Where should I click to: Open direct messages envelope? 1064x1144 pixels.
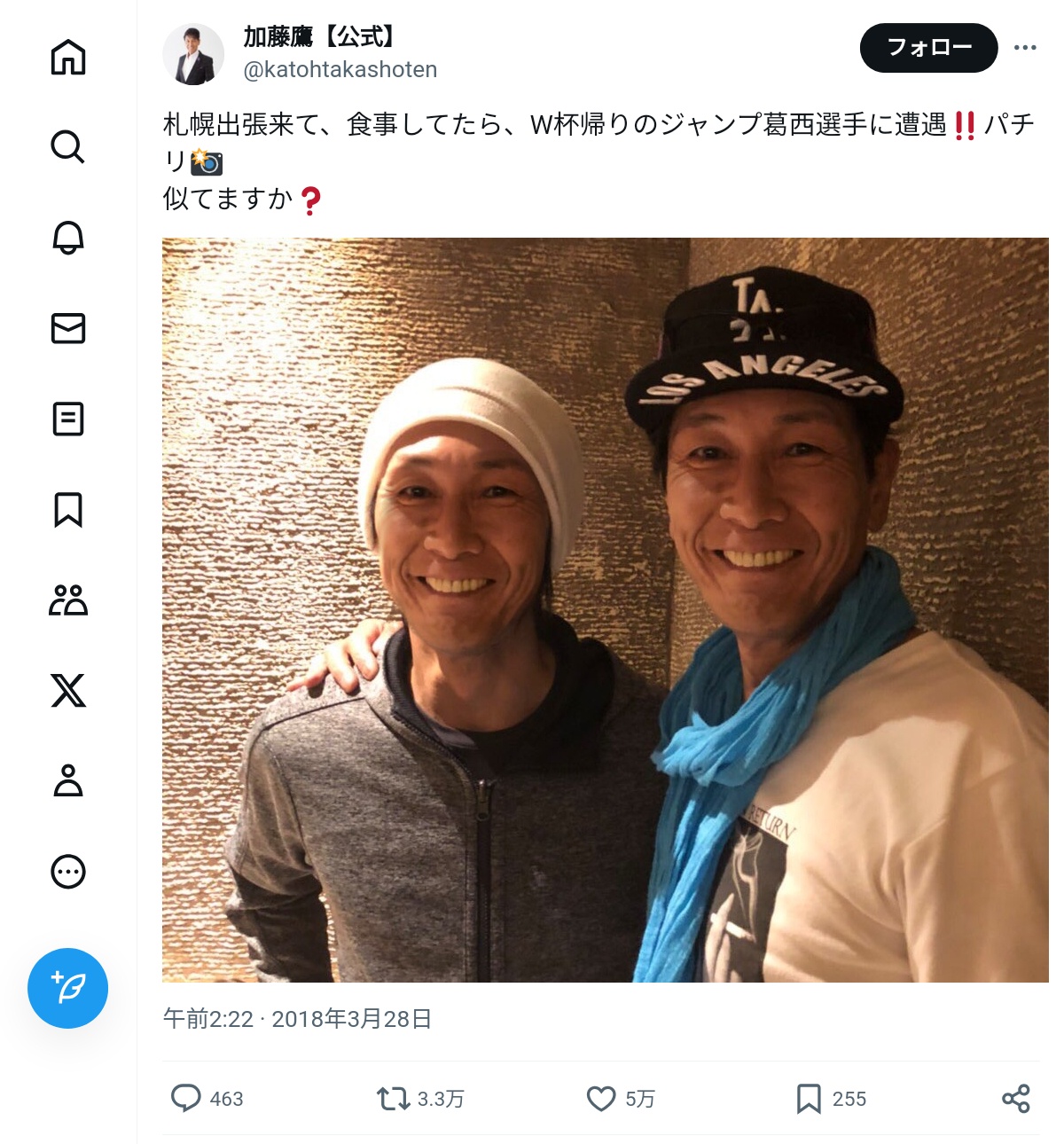(x=68, y=328)
